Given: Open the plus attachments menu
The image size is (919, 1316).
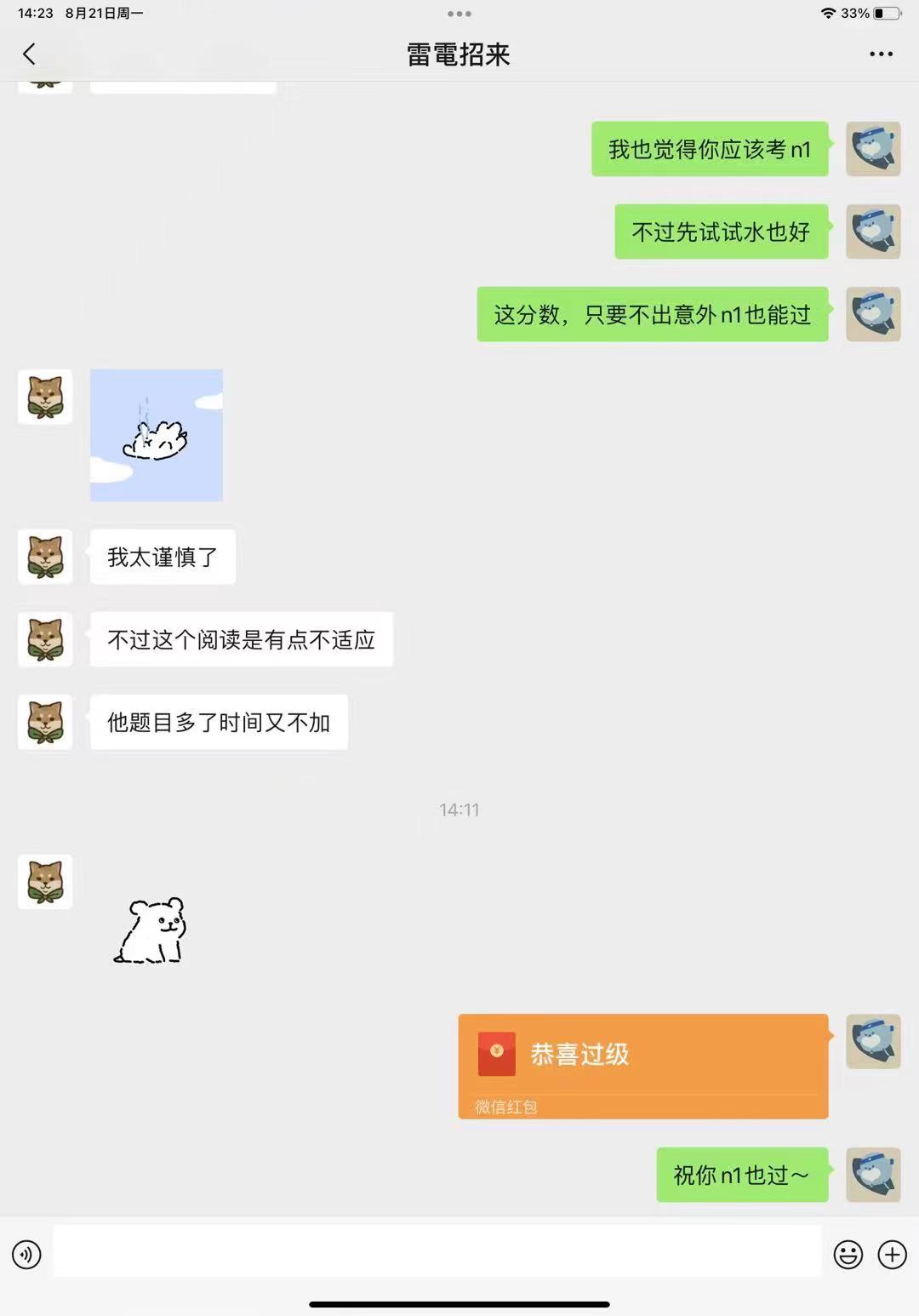Looking at the screenshot, I should (x=892, y=1254).
